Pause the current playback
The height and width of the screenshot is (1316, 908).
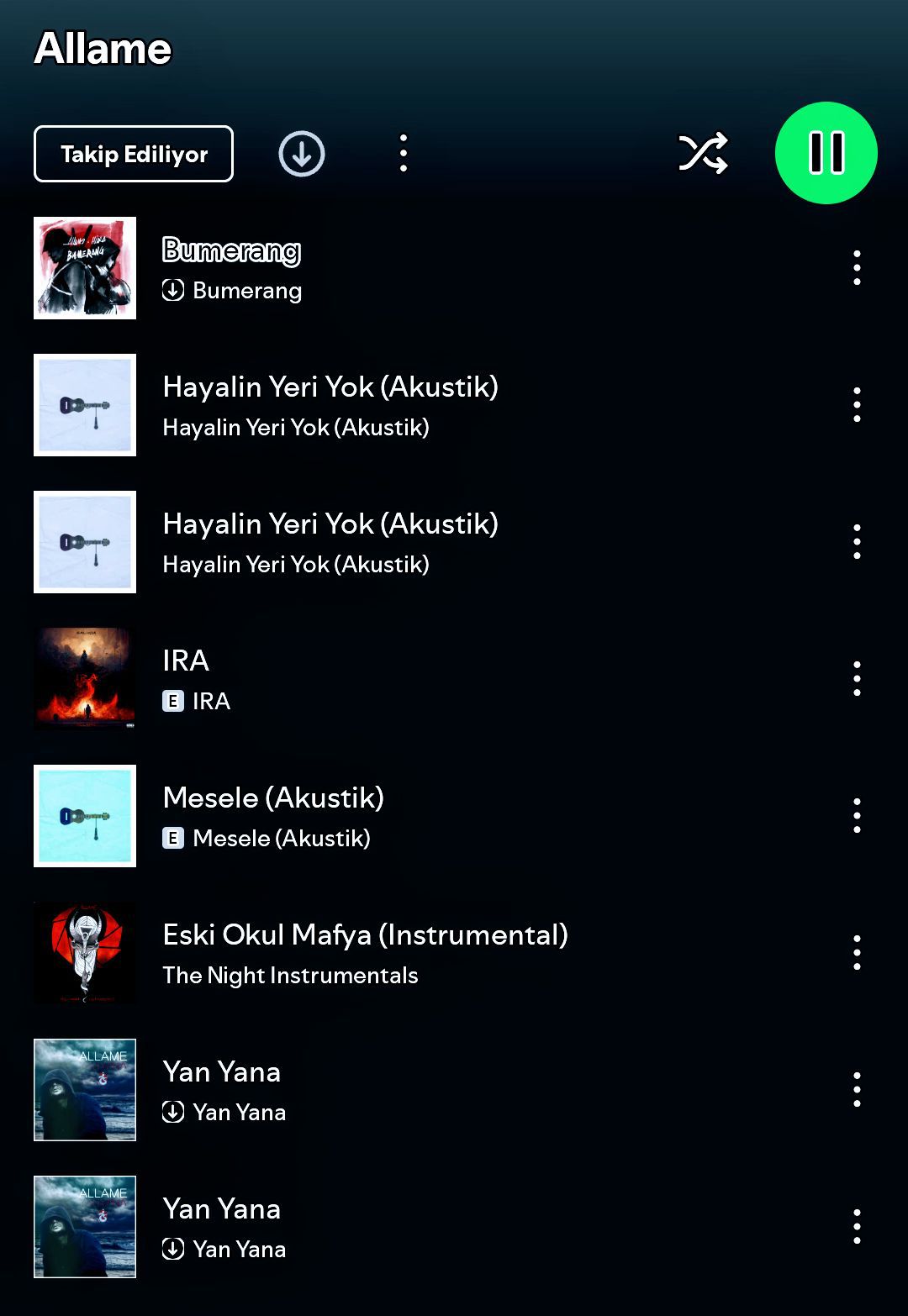826,153
